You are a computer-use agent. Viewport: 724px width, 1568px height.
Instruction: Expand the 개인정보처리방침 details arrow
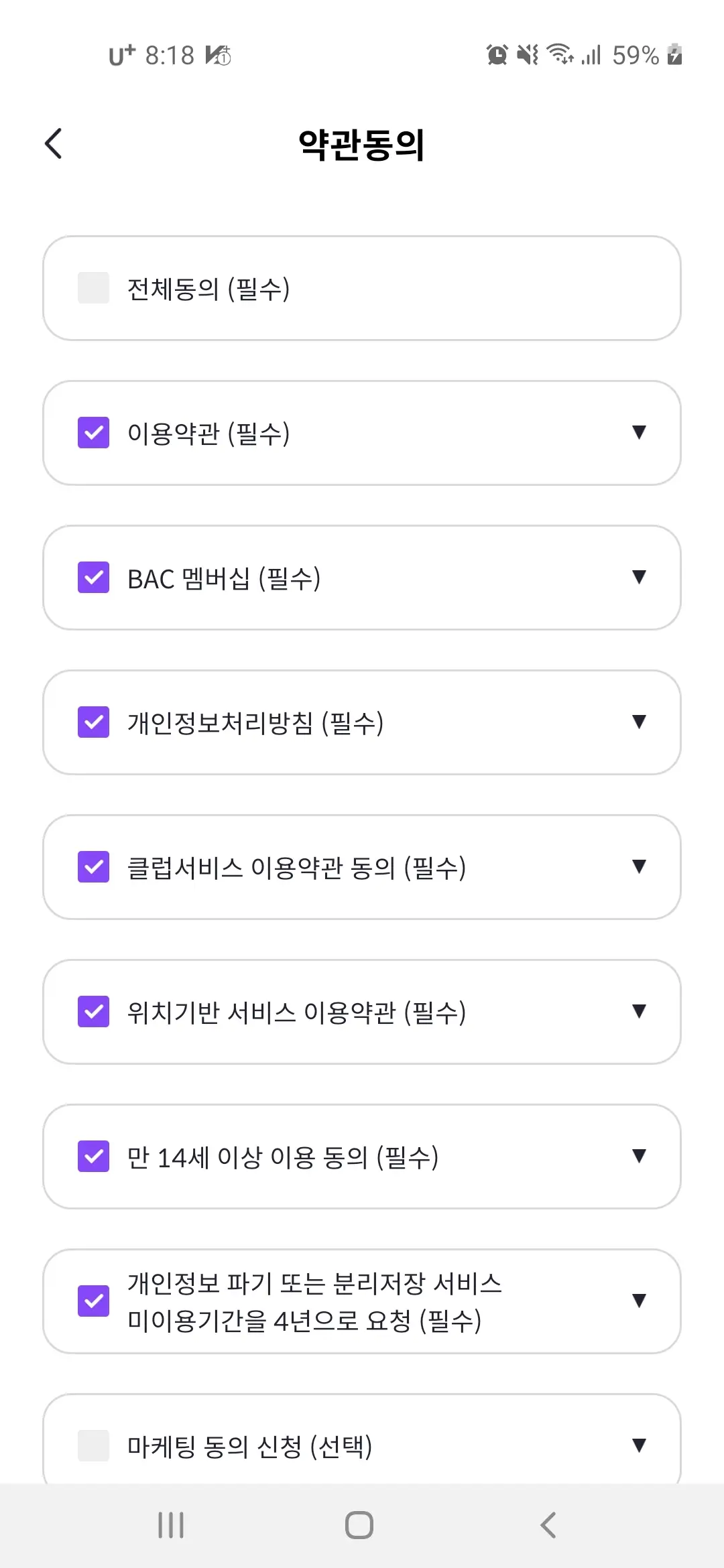tap(639, 722)
